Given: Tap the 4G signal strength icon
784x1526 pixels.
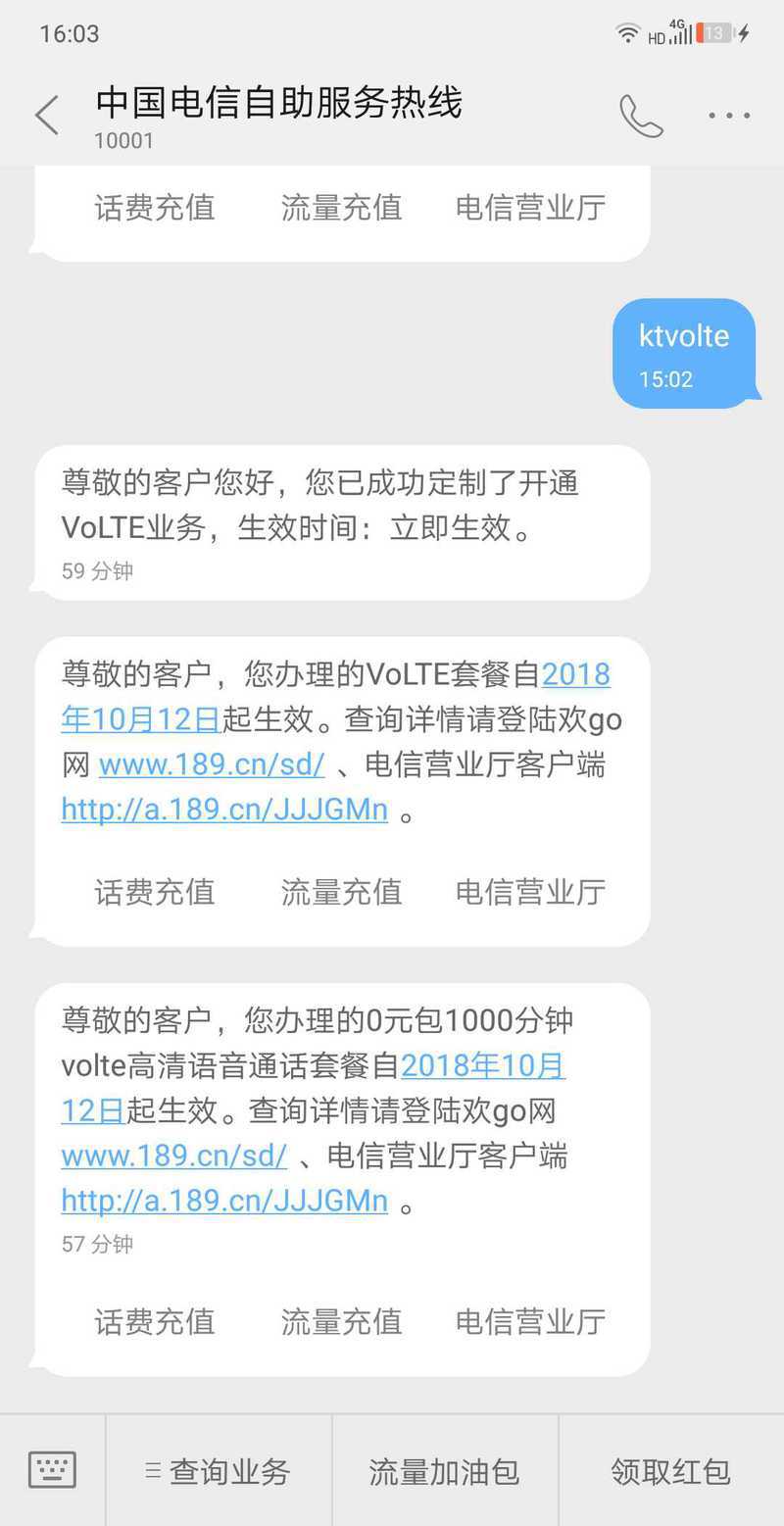Looking at the screenshot, I should [682, 30].
